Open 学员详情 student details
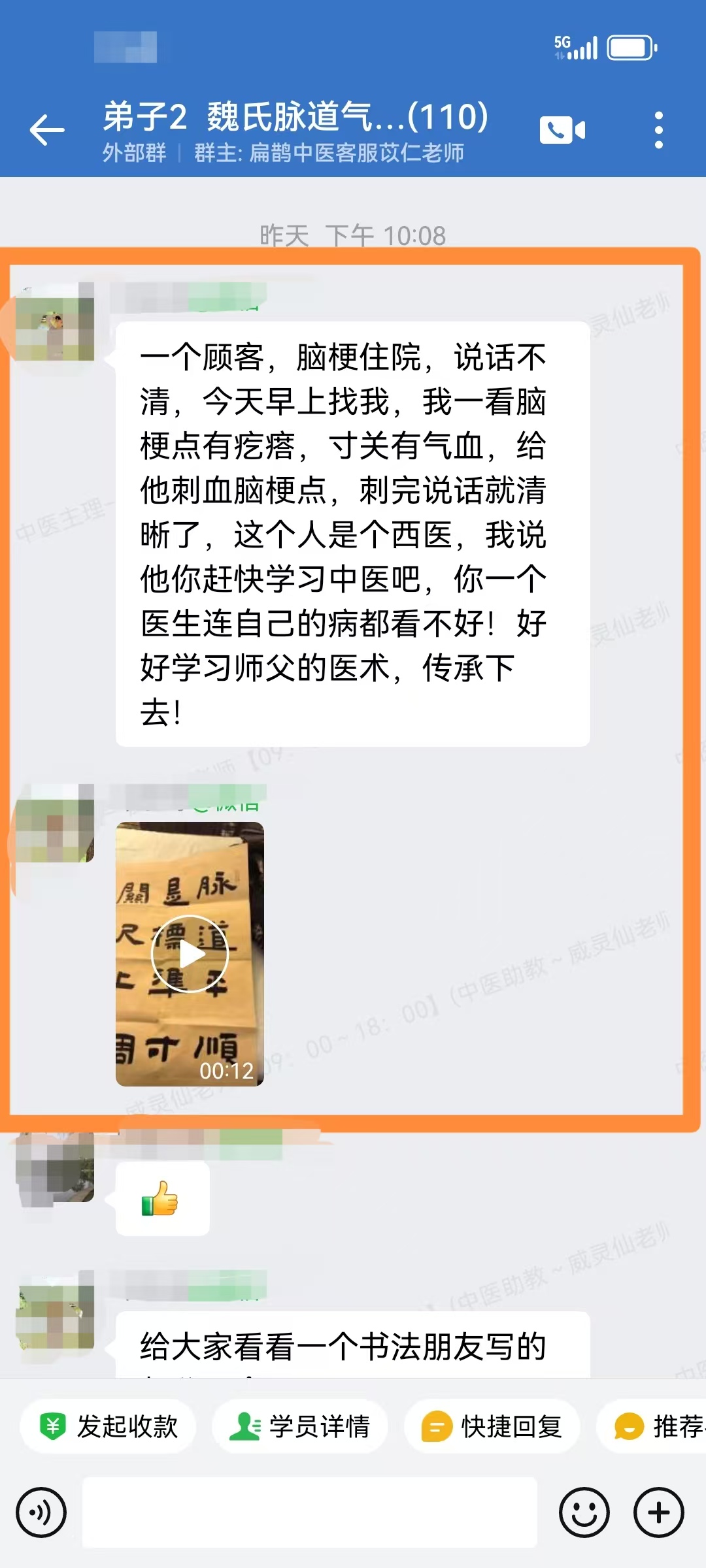The width and height of the screenshot is (706, 1568). pyautogui.click(x=300, y=1426)
